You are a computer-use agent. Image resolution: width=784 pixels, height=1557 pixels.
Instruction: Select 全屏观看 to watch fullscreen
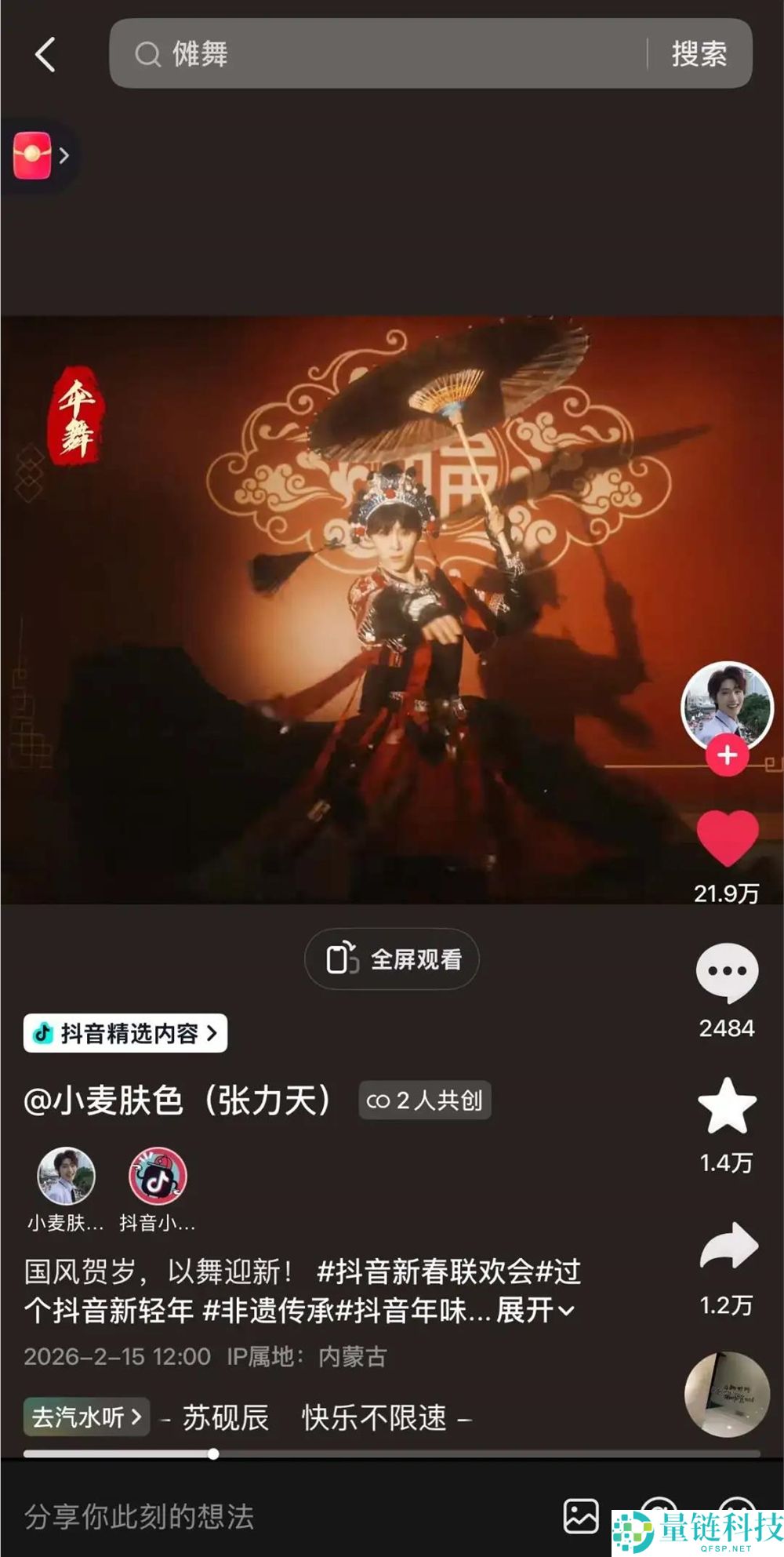(x=391, y=958)
